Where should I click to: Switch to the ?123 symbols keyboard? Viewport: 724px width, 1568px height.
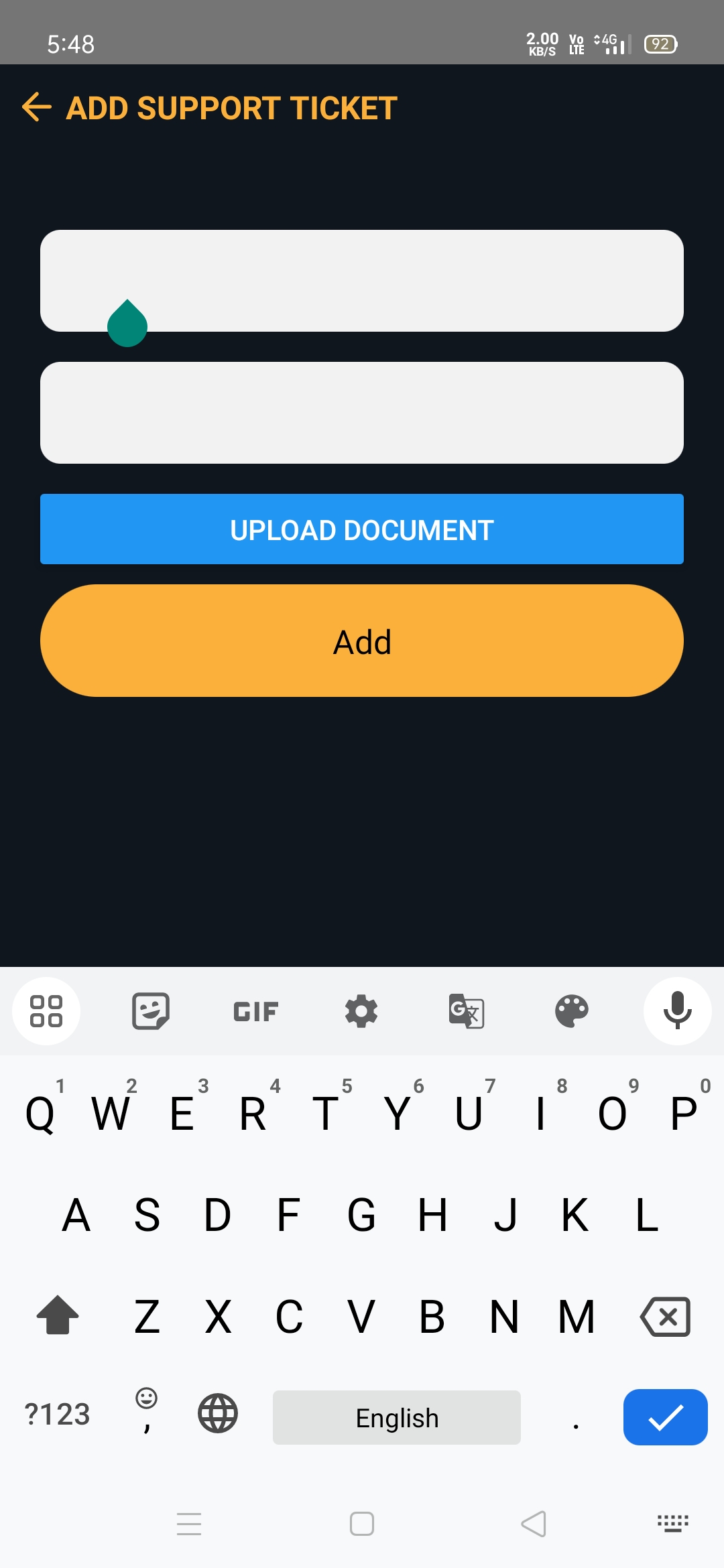point(58,1415)
